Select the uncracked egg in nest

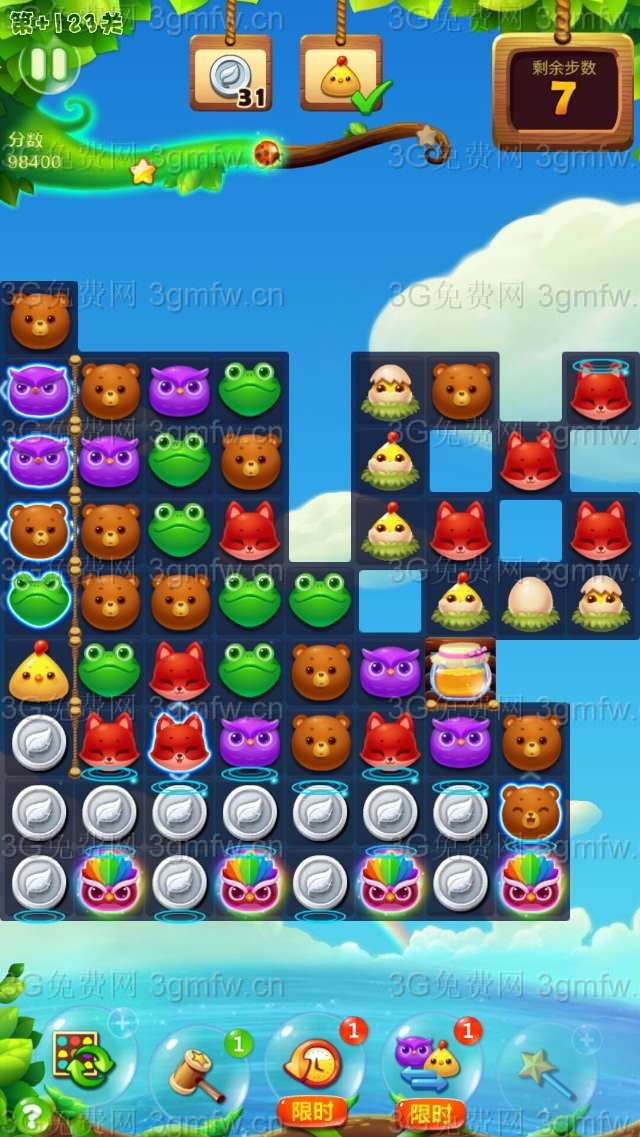pos(530,602)
